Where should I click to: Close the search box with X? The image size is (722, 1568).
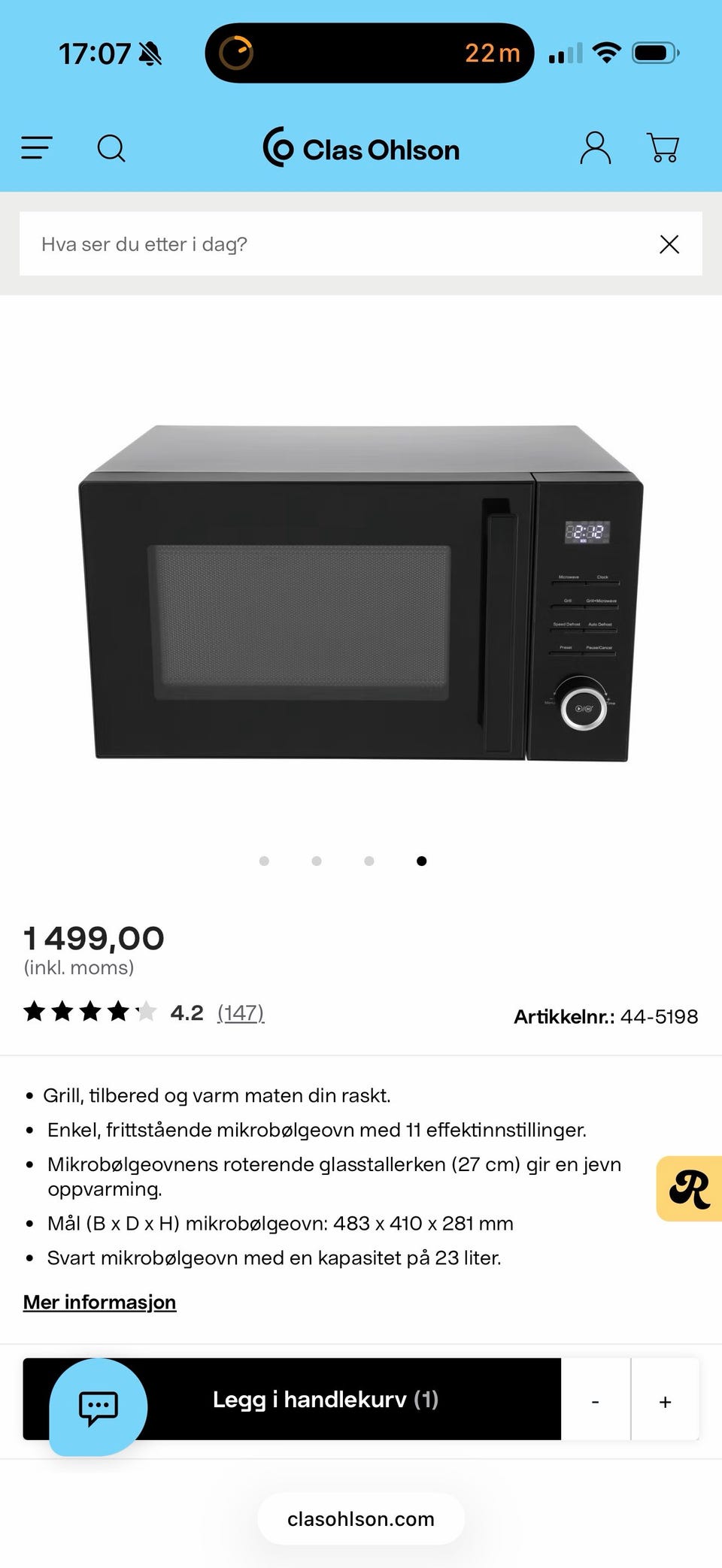point(669,244)
